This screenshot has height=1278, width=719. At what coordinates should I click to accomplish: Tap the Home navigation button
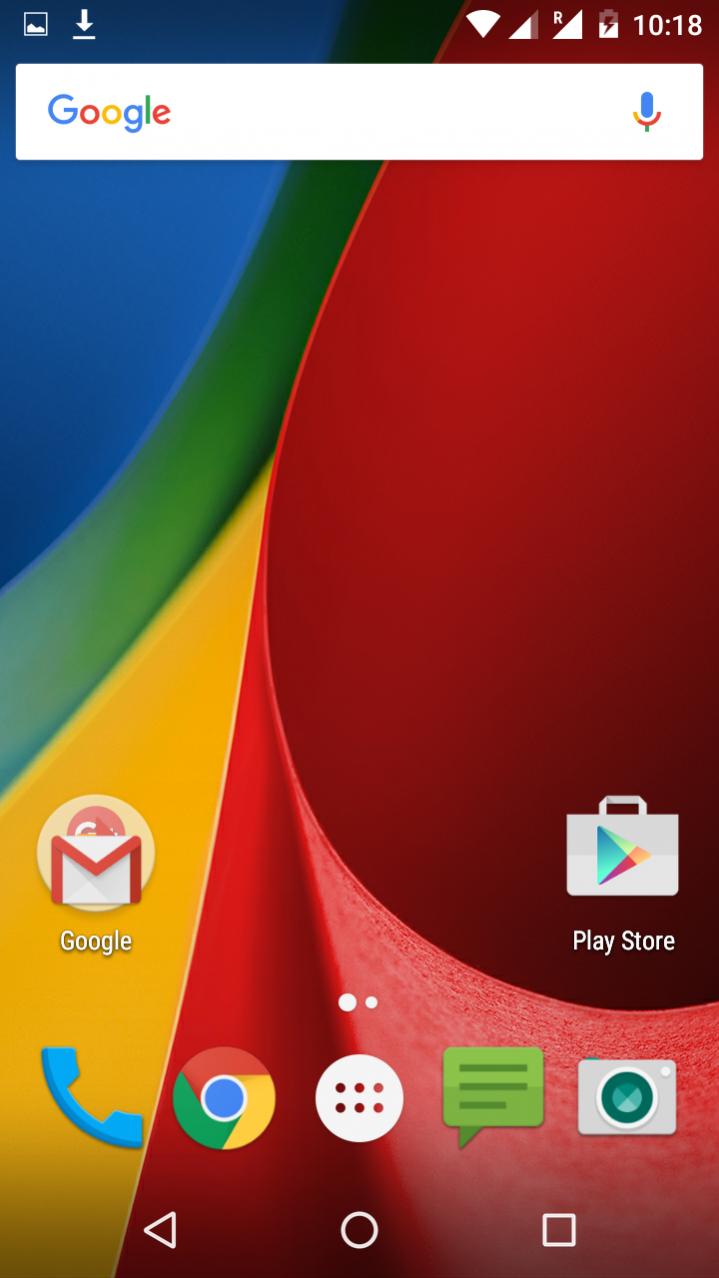(x=359, y=1230)
